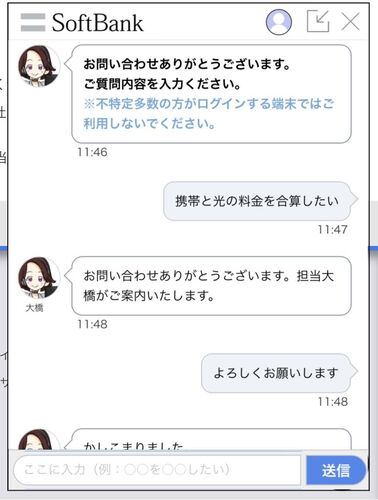Focus the message input field
Screen dimensions: 378x500
[x=157, y=470]
